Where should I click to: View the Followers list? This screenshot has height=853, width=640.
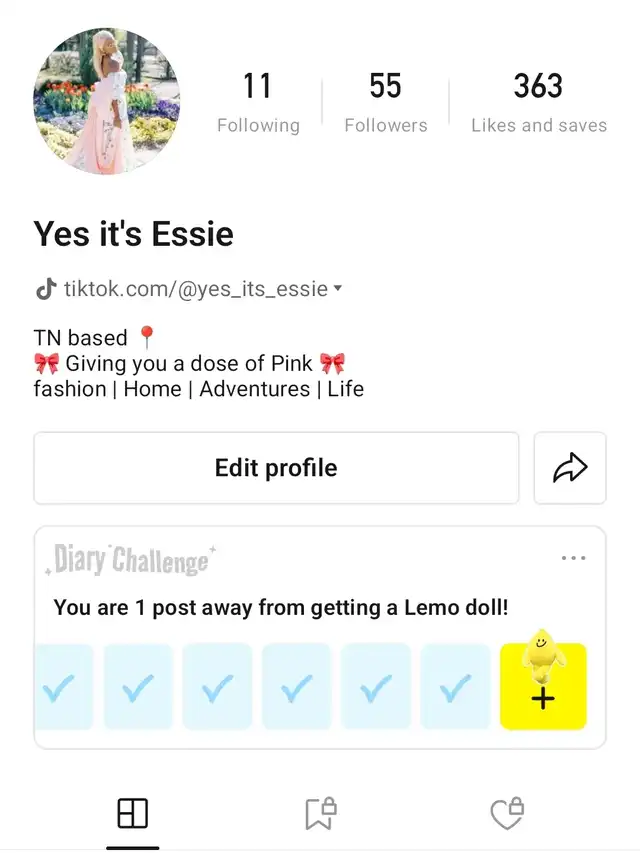click(x=385, y=103)
